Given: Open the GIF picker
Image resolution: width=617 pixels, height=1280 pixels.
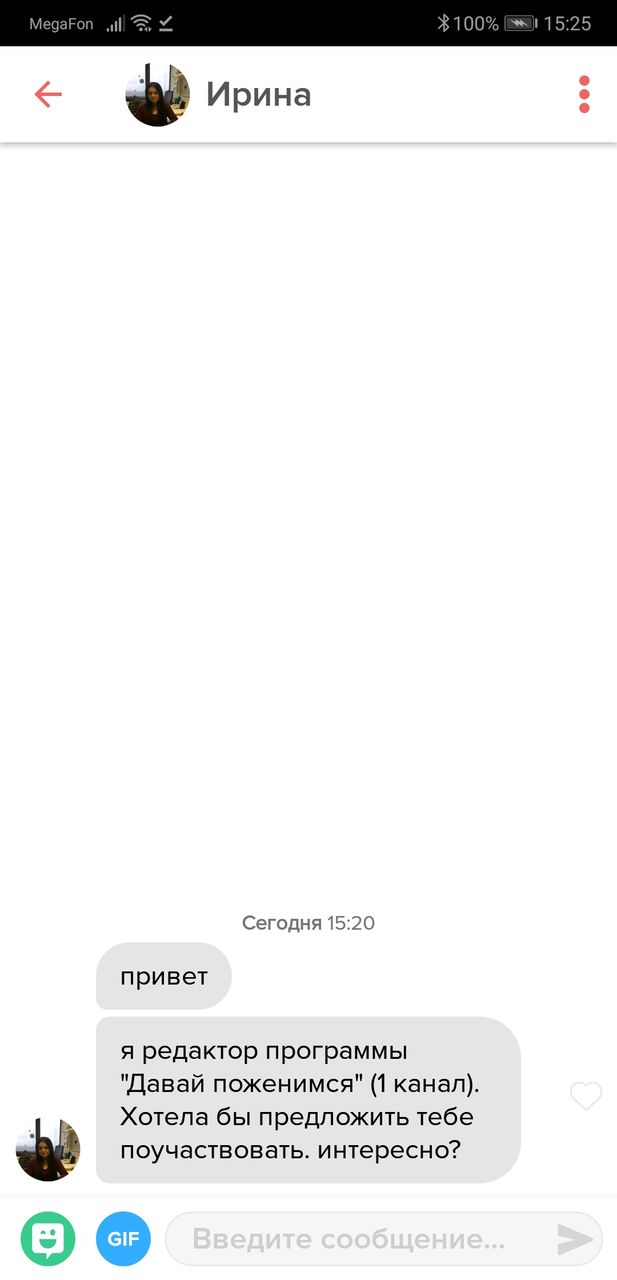Looking at the screenshot, I should (x=123, y=1239).
